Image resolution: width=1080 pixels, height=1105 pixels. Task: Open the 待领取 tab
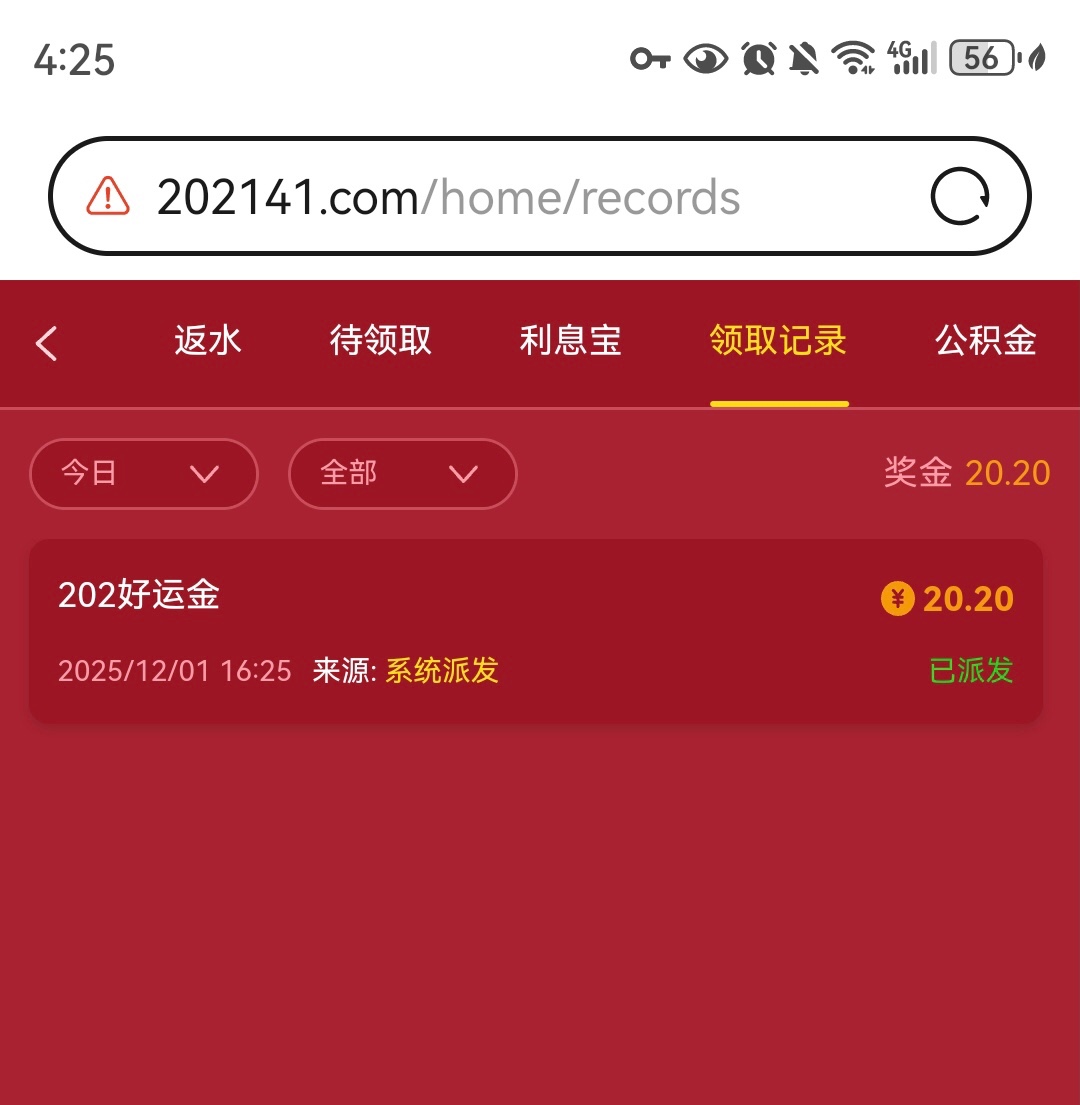(x=381, y=342)
